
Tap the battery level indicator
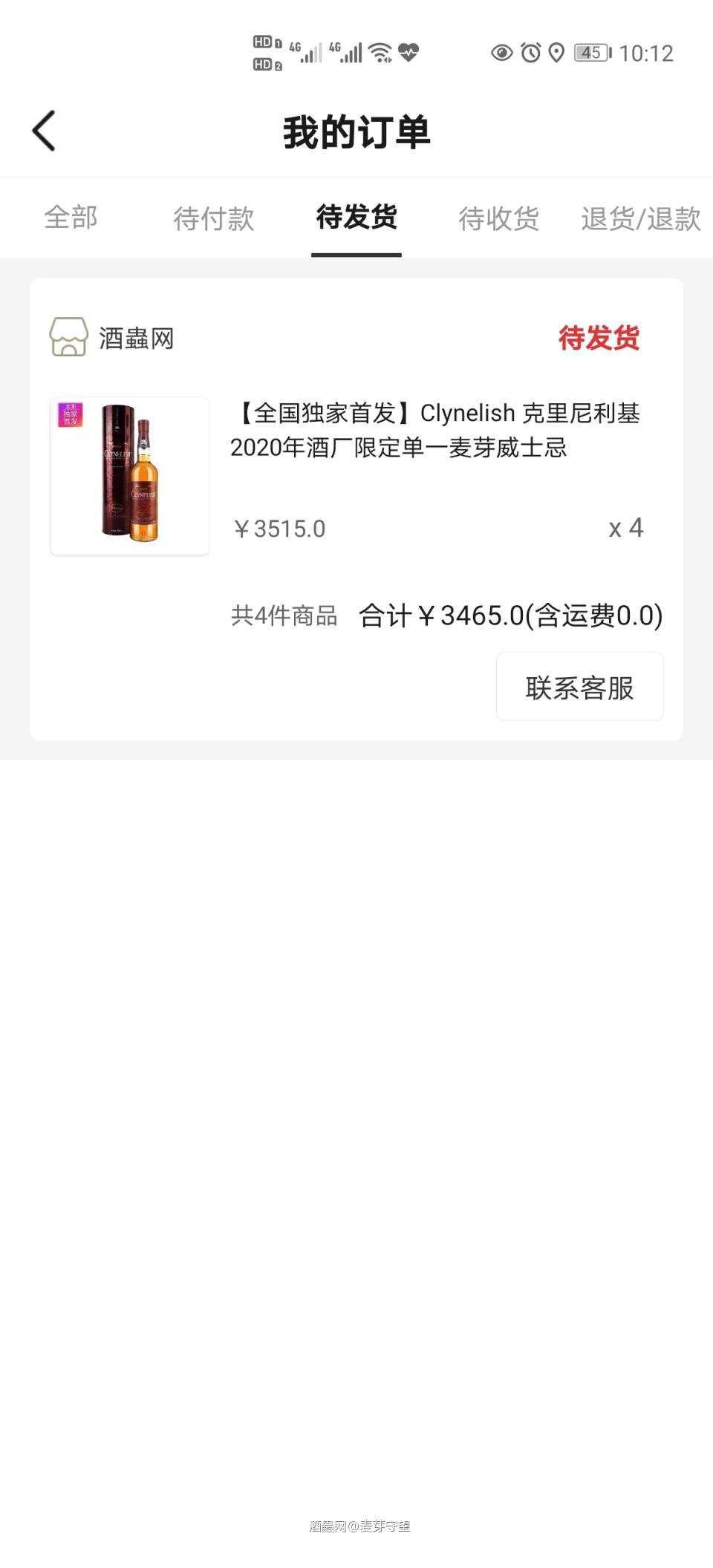[x=590, y=52]
